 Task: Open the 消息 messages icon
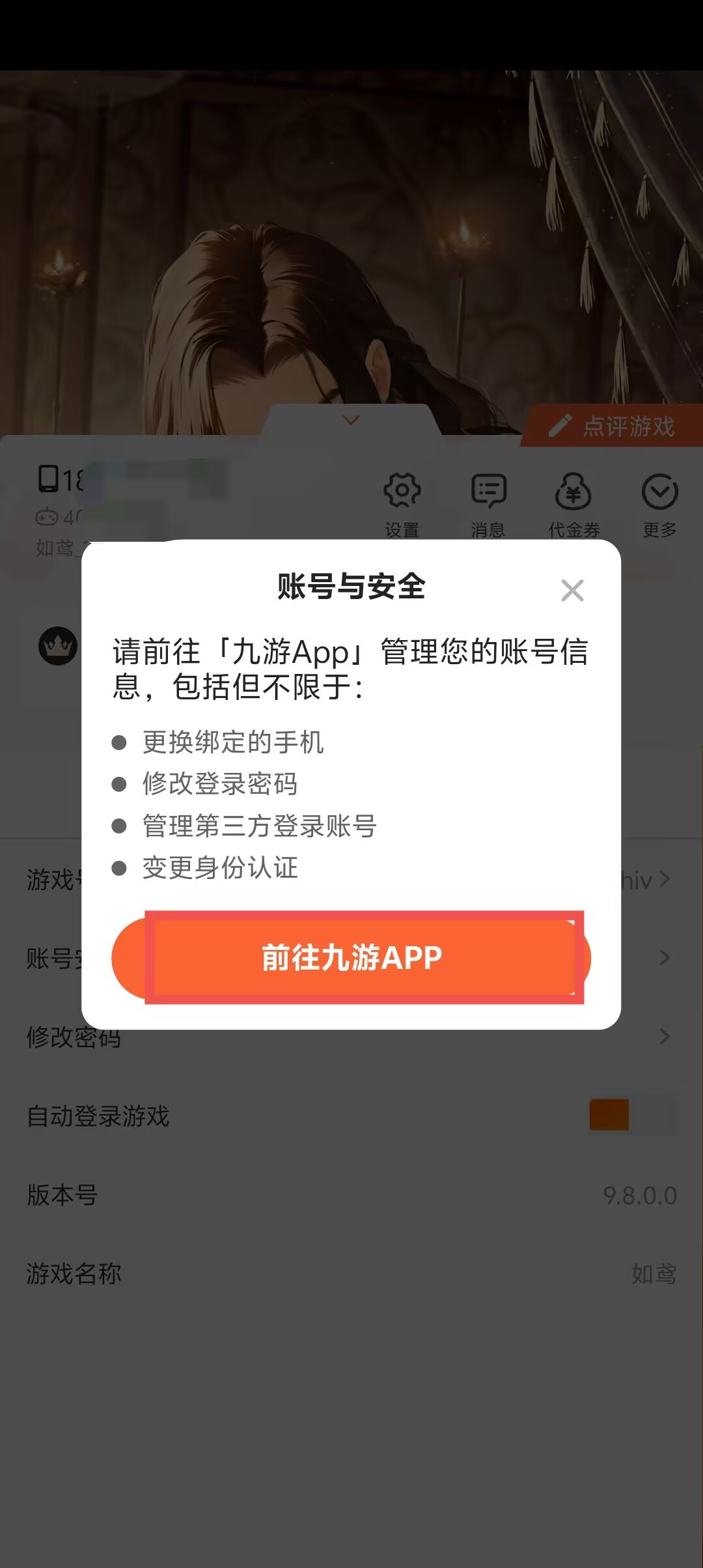(x=488, y=505)
